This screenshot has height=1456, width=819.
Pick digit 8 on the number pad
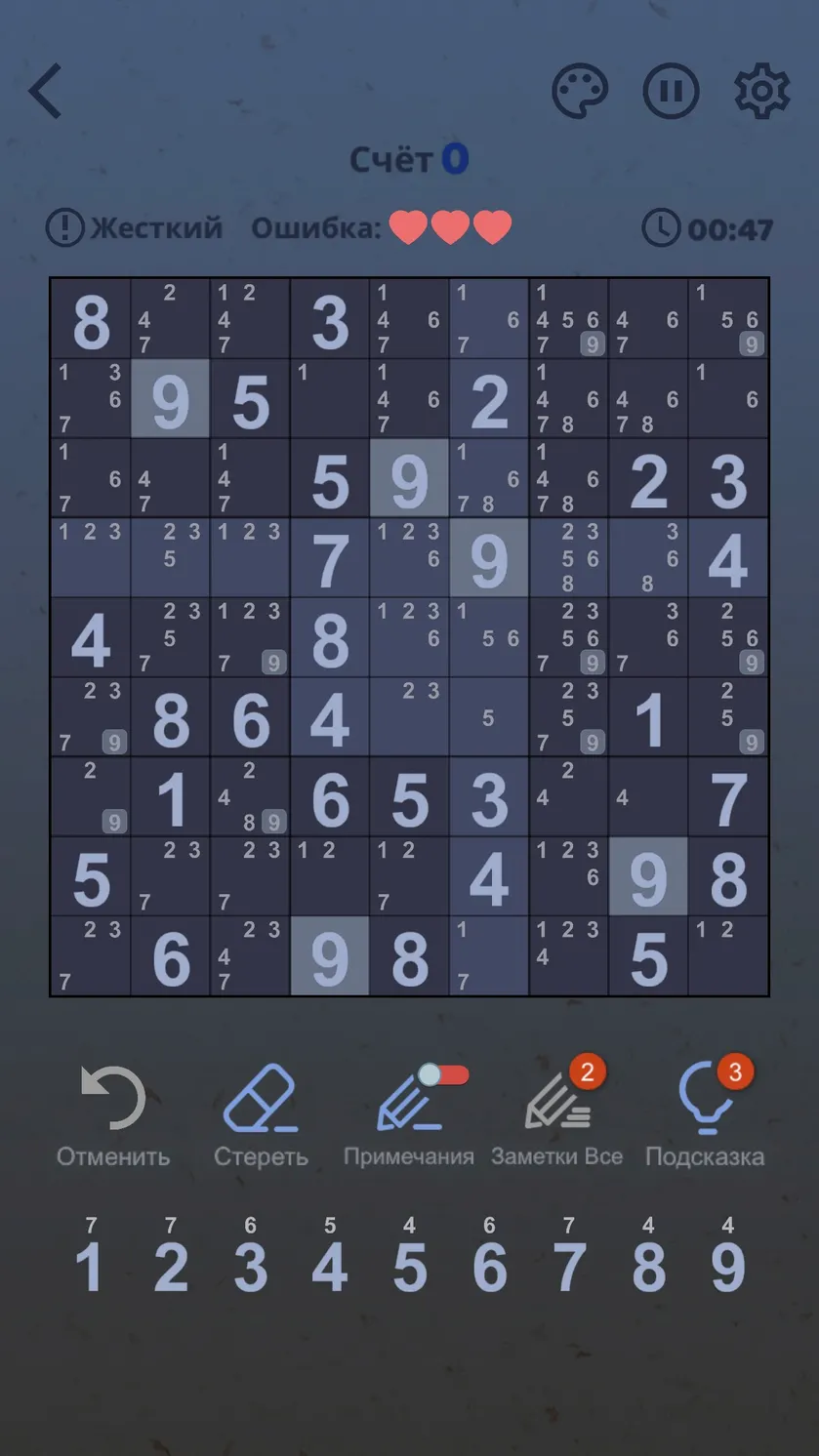[649, 1255]
